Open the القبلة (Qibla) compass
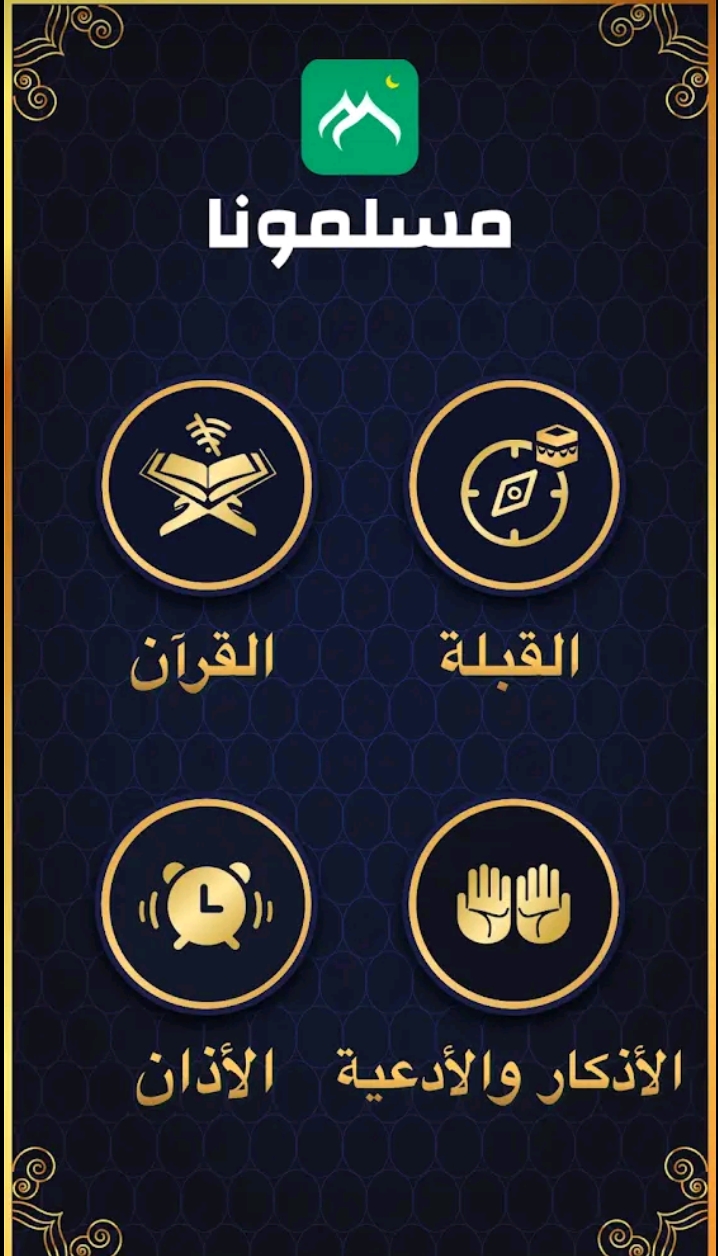This screenshot has height=1256, width=718. pyautogui.click(x=513, y=486)
